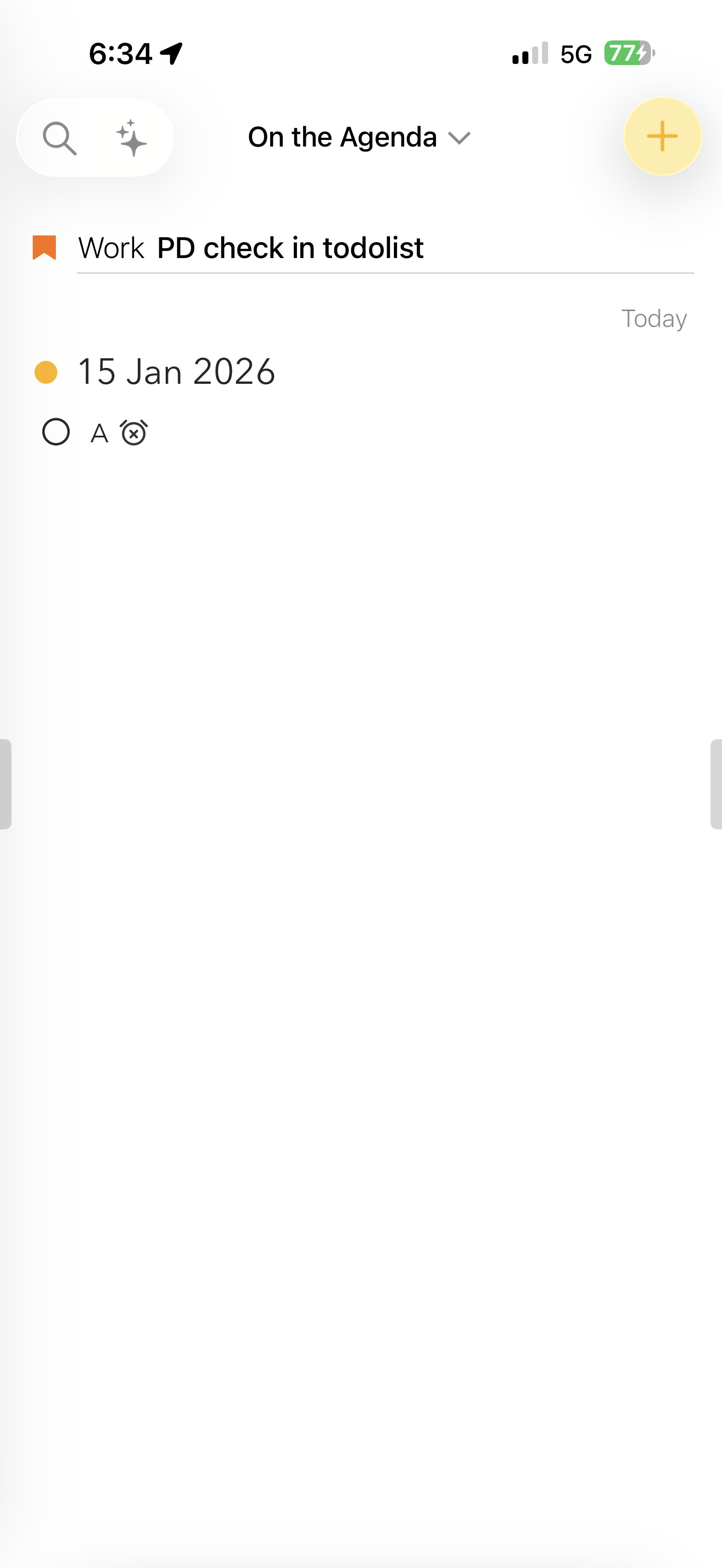Open the search magnifier
The width and height of the screenshot is (722, 1568).
[x=60, y=138]
